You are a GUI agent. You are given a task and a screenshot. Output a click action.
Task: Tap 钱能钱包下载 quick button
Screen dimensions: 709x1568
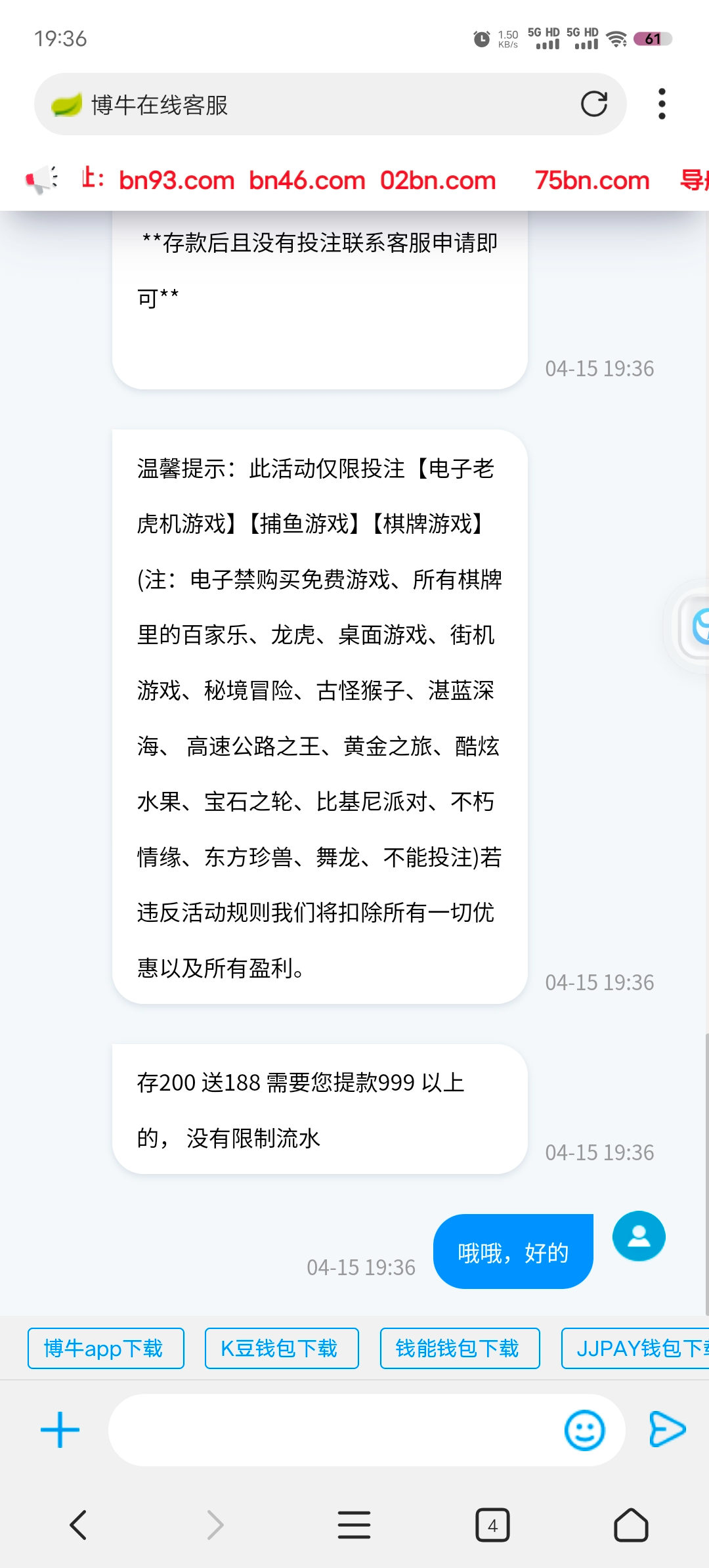(x=460, y=1348)
